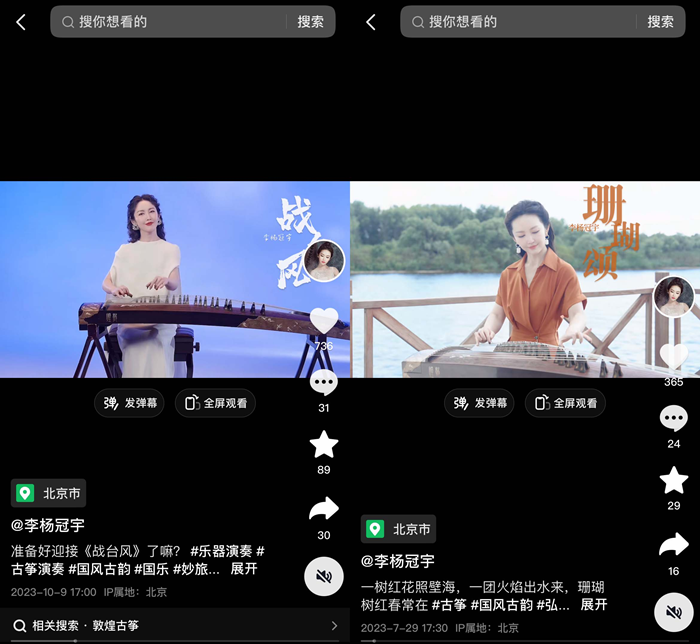This screenshot has width=700, height=644.
Task: Open comments on the 战台风 video
Action: (x=324, y=383)
